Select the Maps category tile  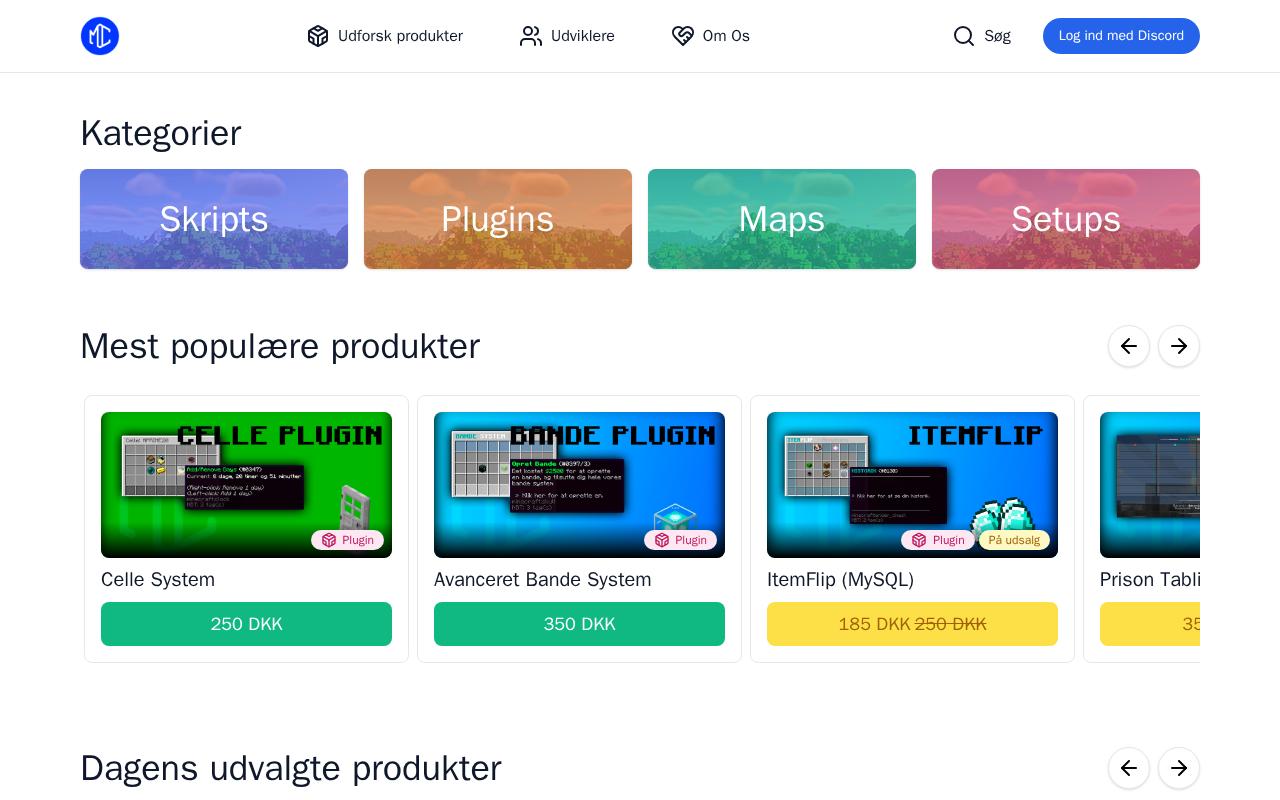tap(782, 219)
